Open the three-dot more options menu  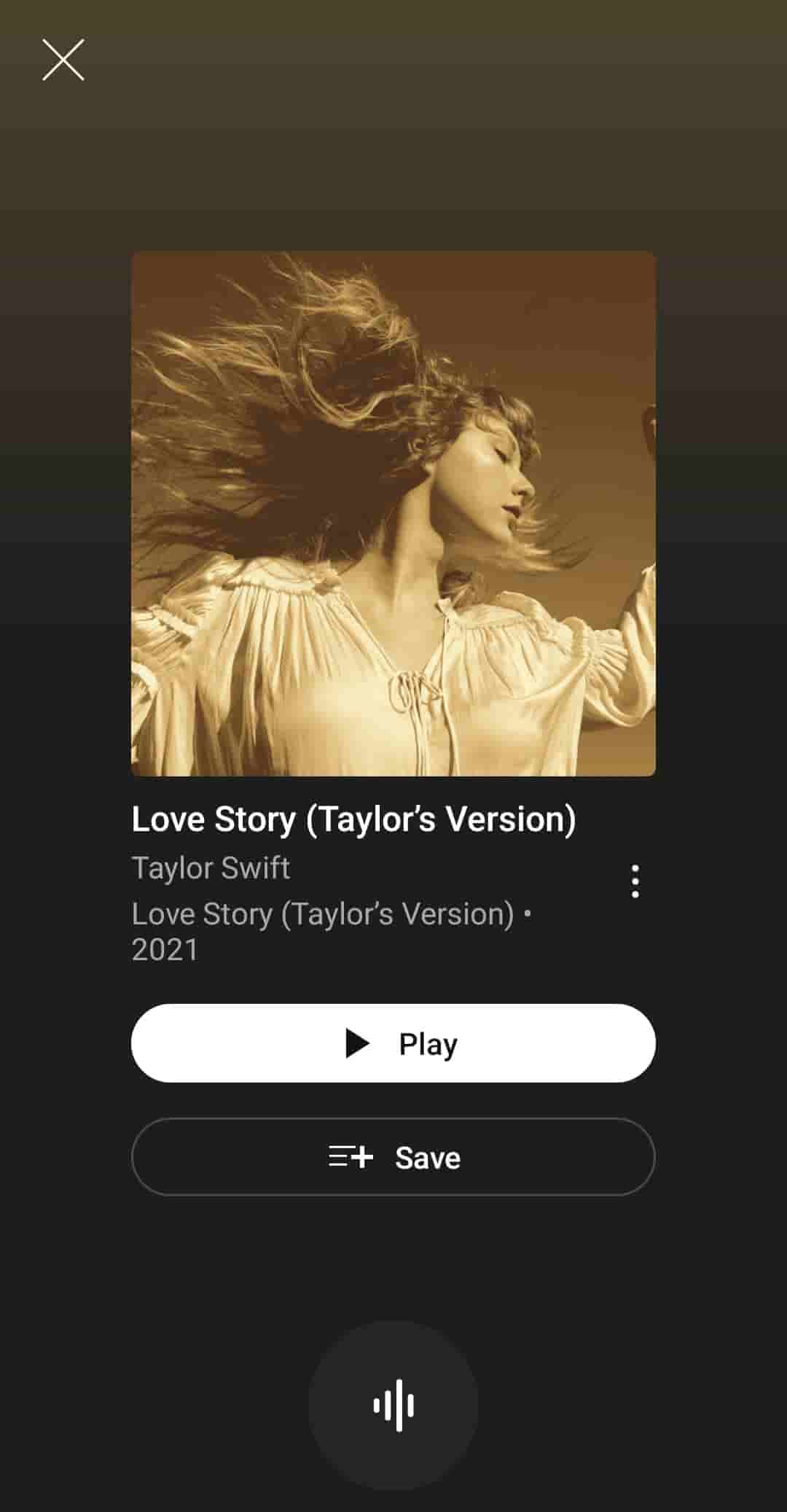[635, 881]
